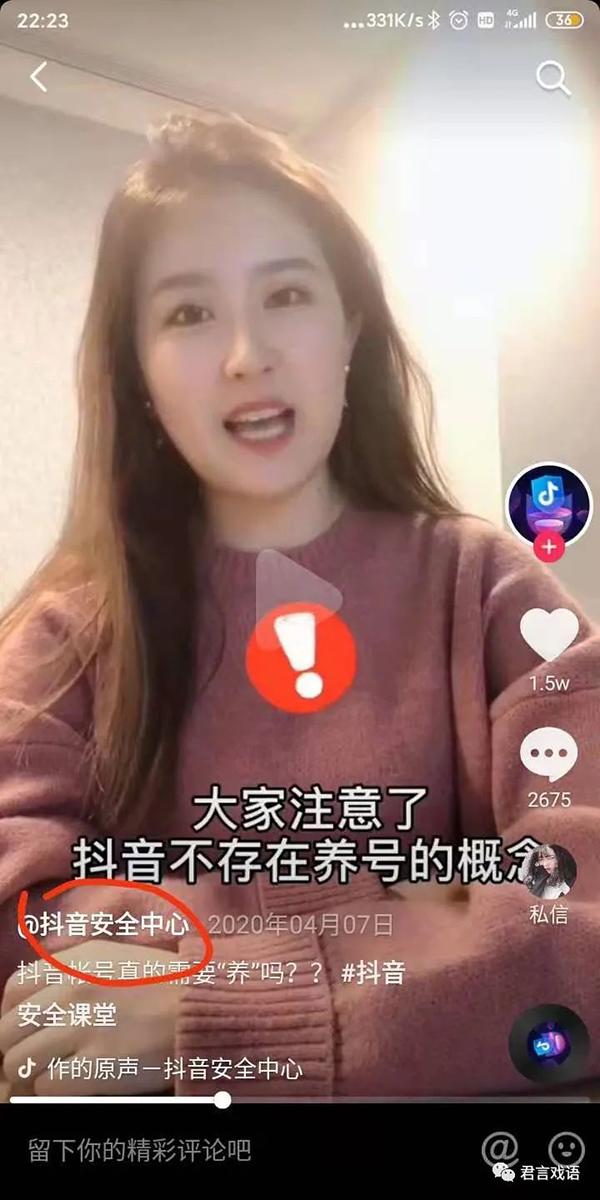Open the creator's profile avatar
The height and width of the screenshot is (1200, 600).
pos(548,505)
